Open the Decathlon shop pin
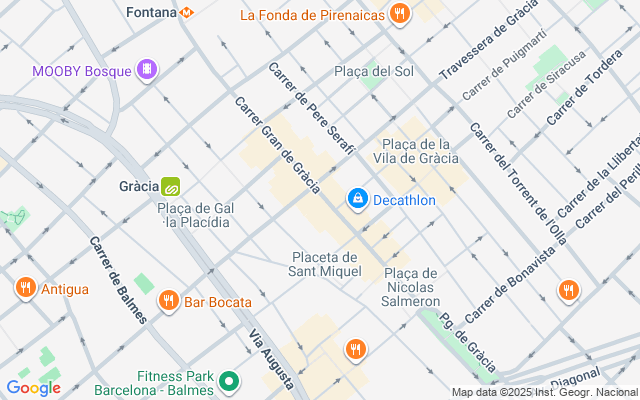Screen dimensions: 640x400 tap(358, 200)
